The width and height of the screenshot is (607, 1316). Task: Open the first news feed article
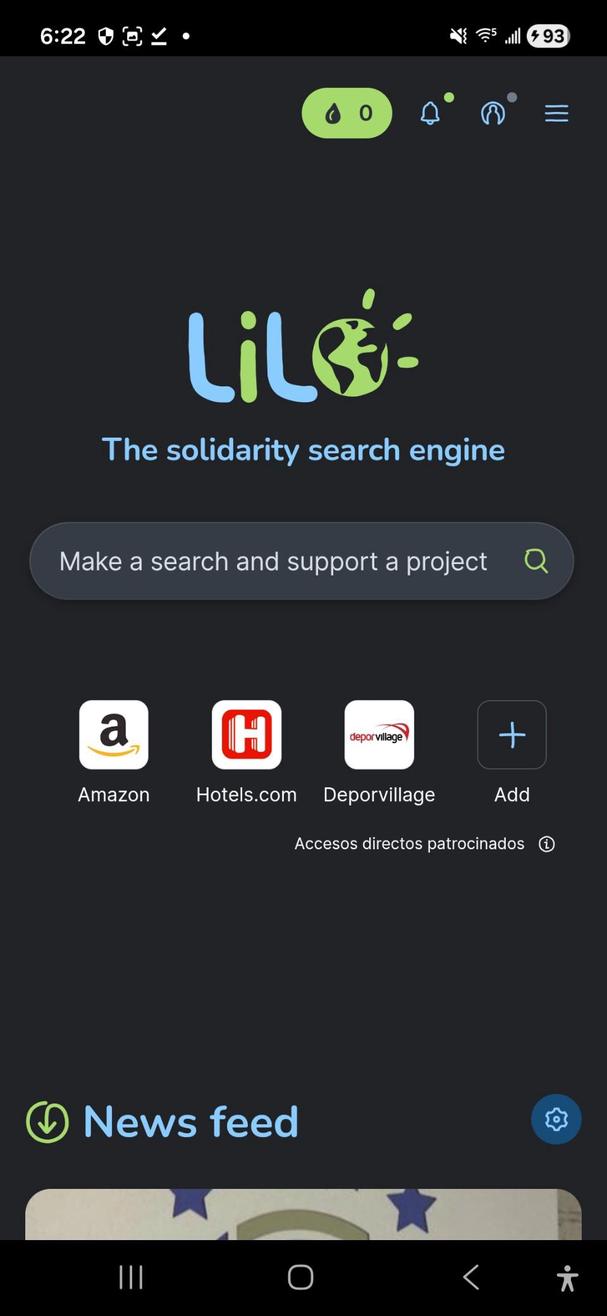[x=303, y=1213]
